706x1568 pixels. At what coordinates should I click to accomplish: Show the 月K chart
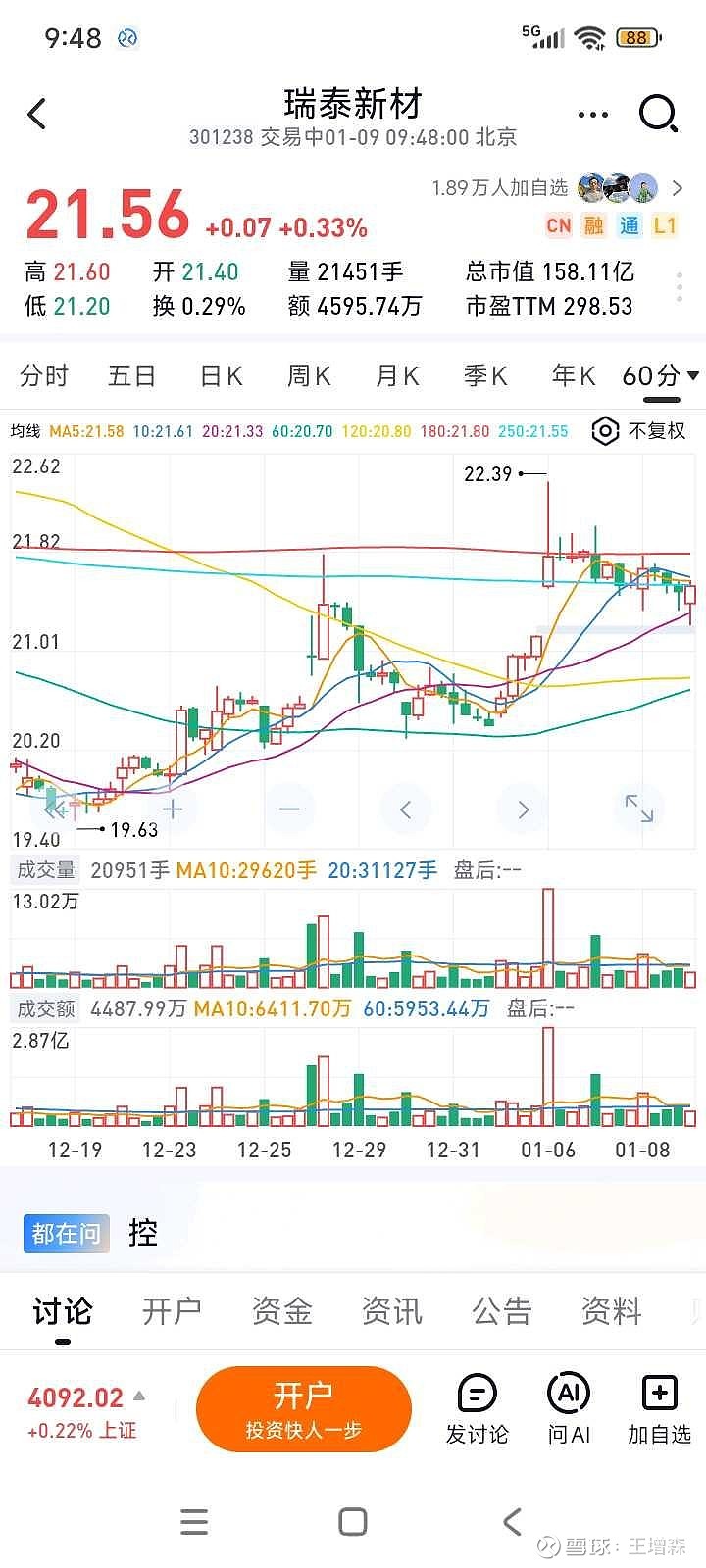[397, 375]
